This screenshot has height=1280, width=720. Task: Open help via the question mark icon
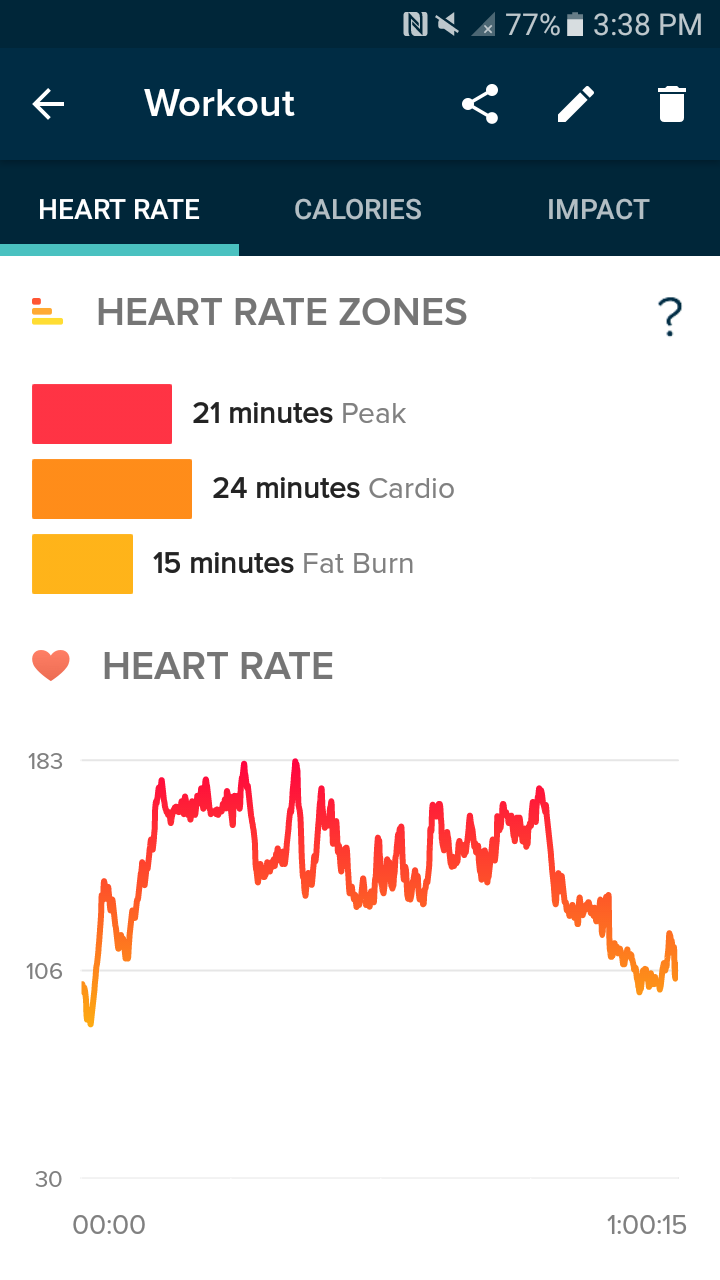tap(669, 315)
